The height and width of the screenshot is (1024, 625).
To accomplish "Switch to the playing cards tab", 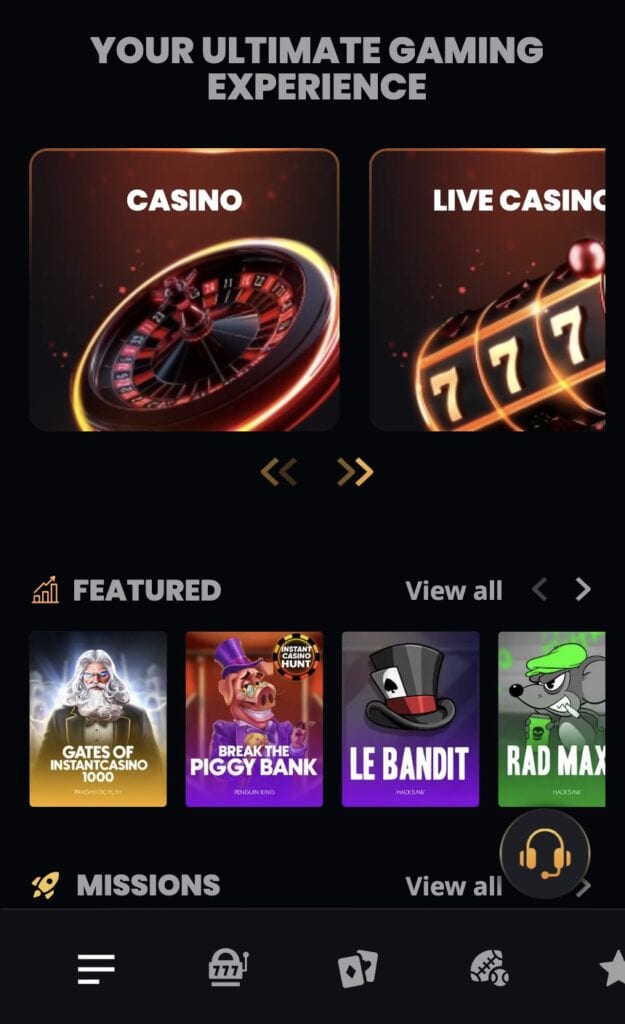I will 357,968.
